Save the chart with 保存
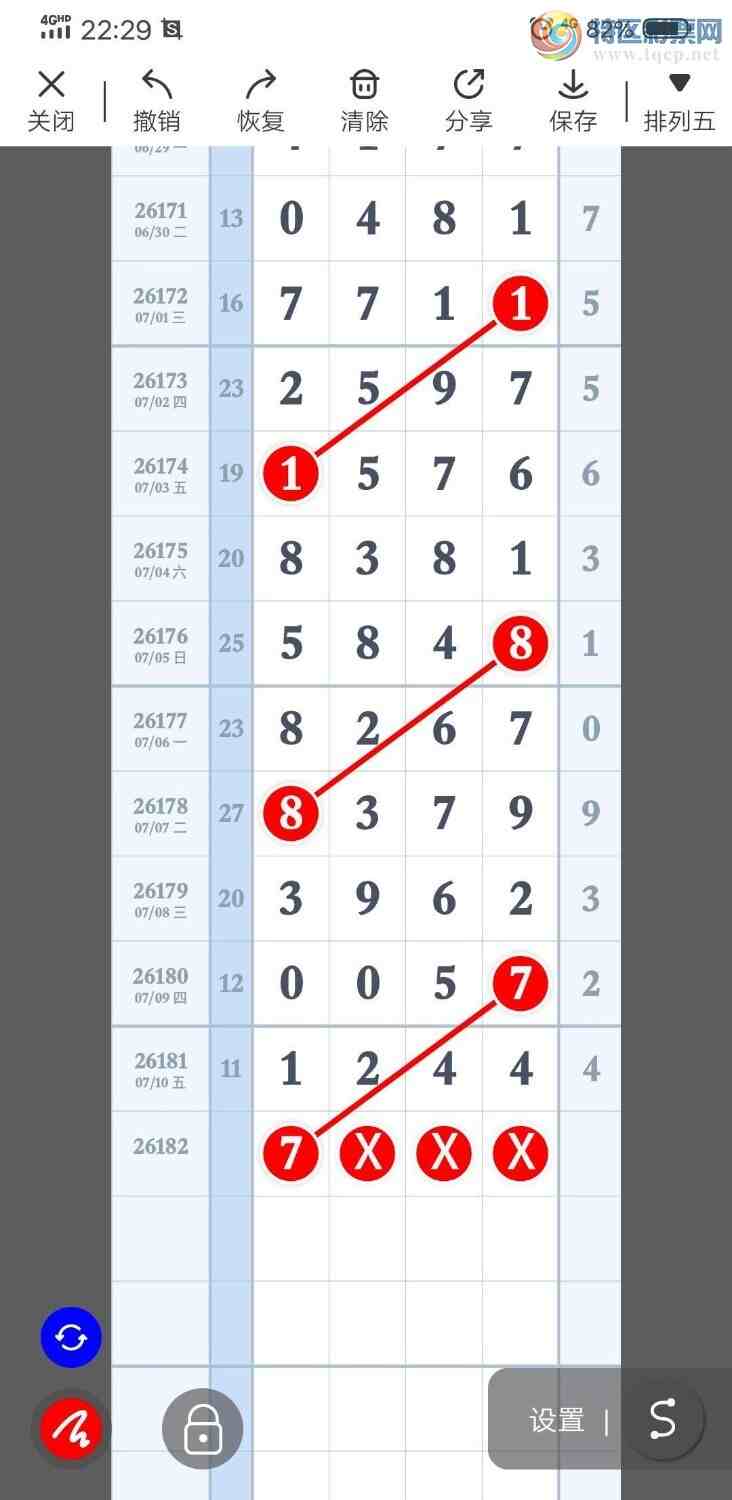 coord(573,101)
